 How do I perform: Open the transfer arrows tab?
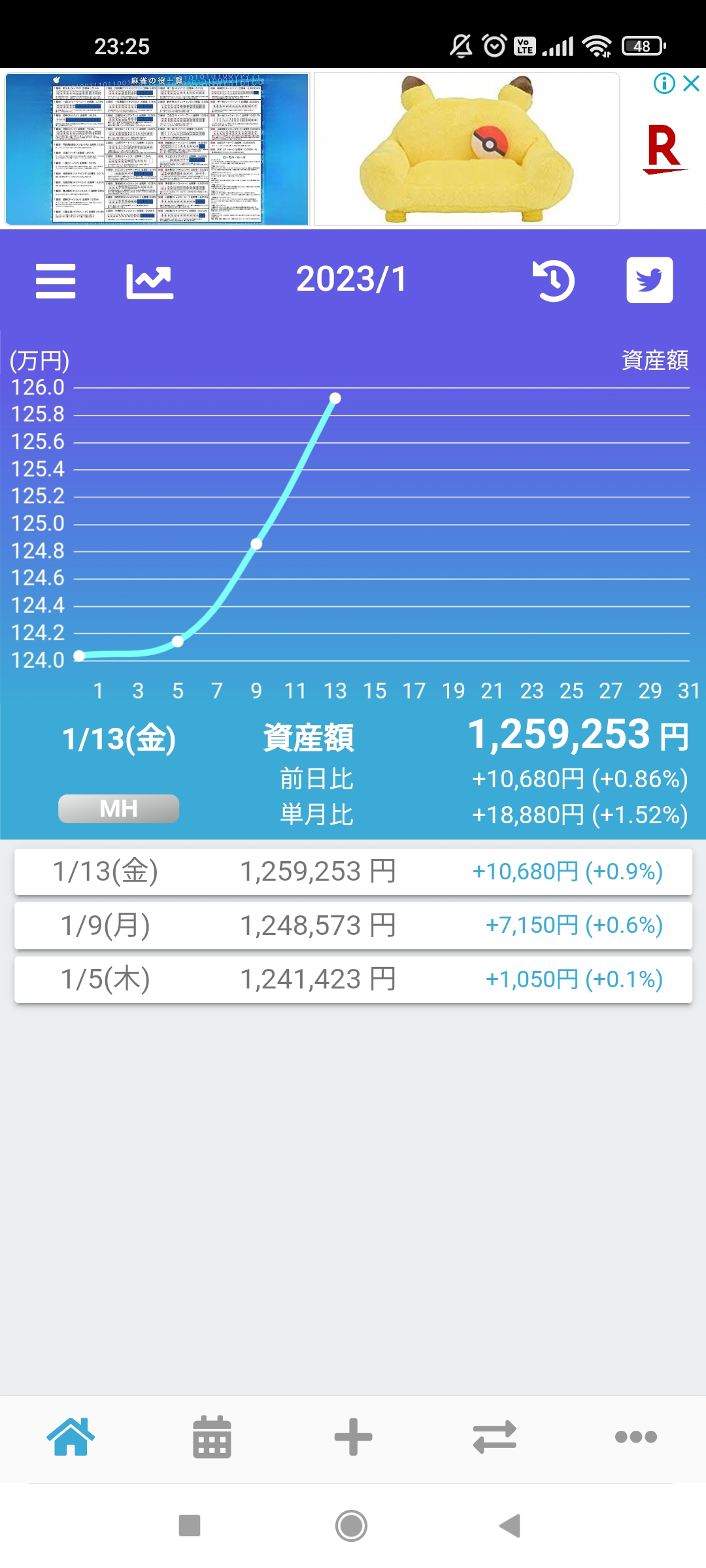(494, 1437)
